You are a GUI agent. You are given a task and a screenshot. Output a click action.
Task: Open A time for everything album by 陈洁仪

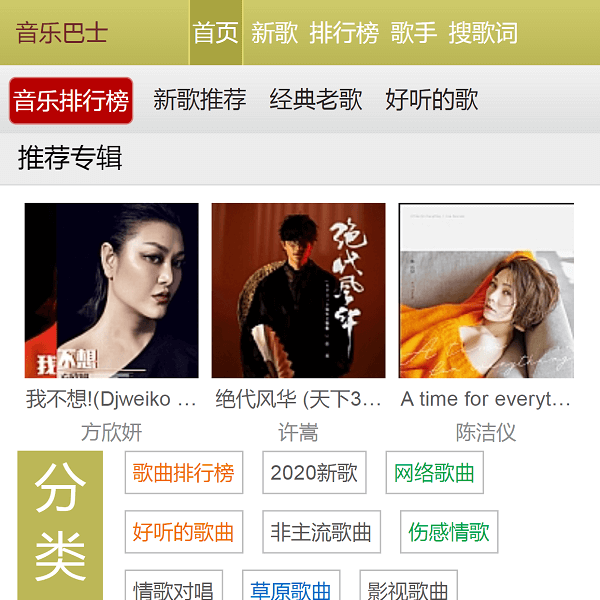tap(486, 291)
